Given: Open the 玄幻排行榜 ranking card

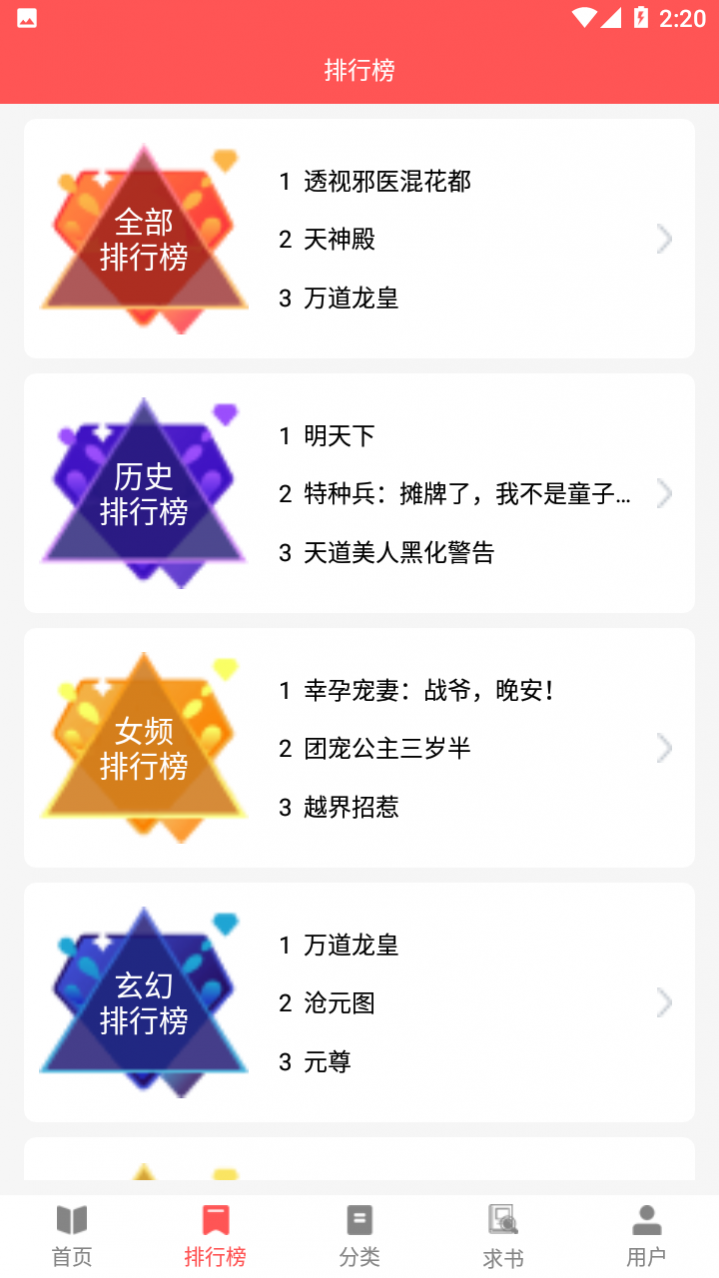Looking at the screenshot, I should (x=359, y=1002).
